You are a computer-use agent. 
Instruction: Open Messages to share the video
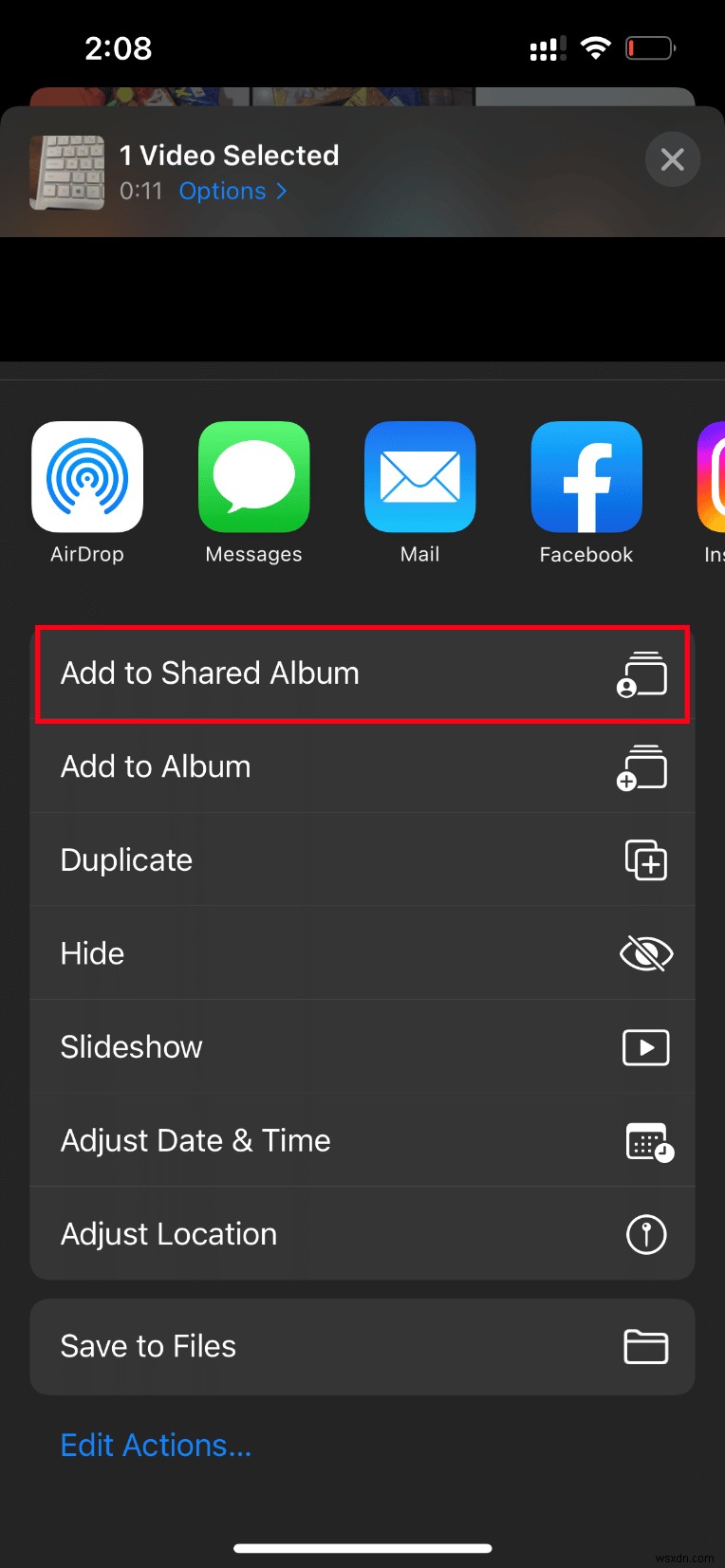point(253,477)
